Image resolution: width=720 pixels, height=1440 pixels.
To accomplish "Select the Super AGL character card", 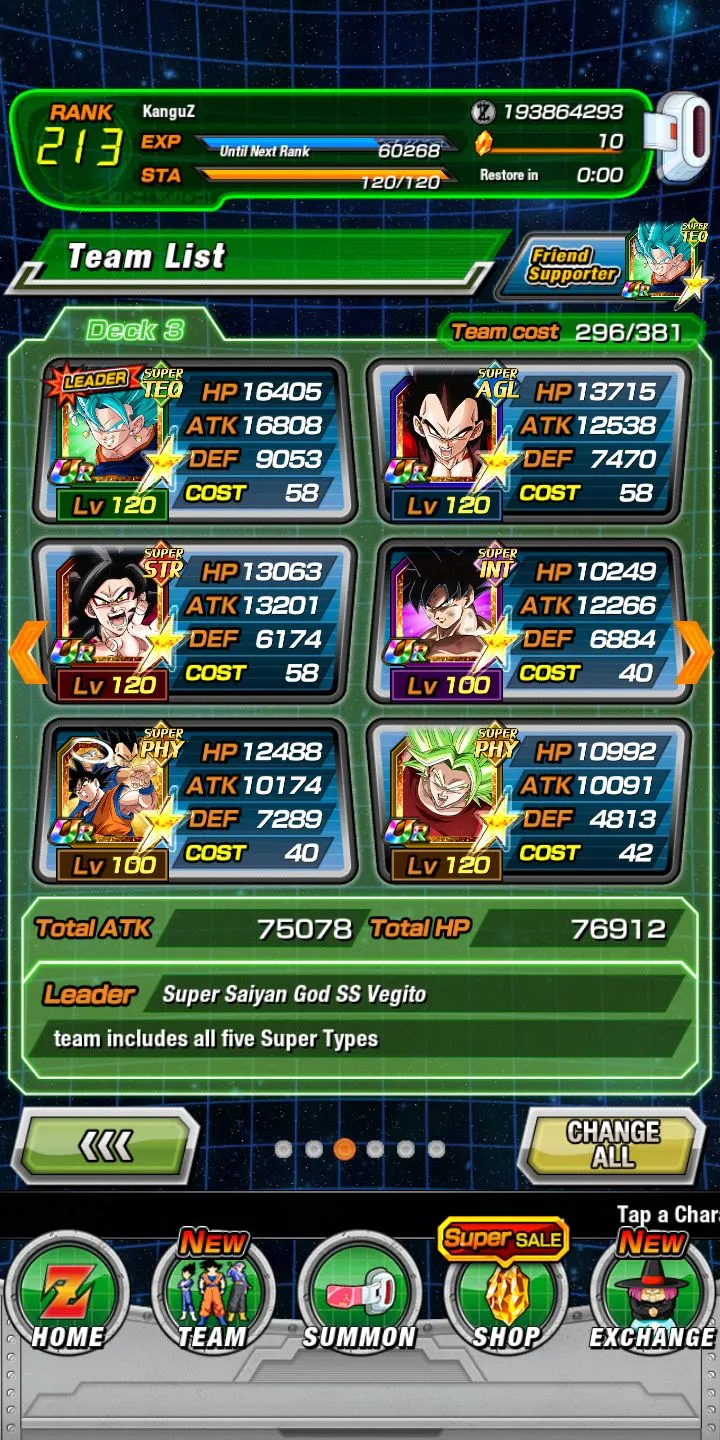I will [528, 441].
